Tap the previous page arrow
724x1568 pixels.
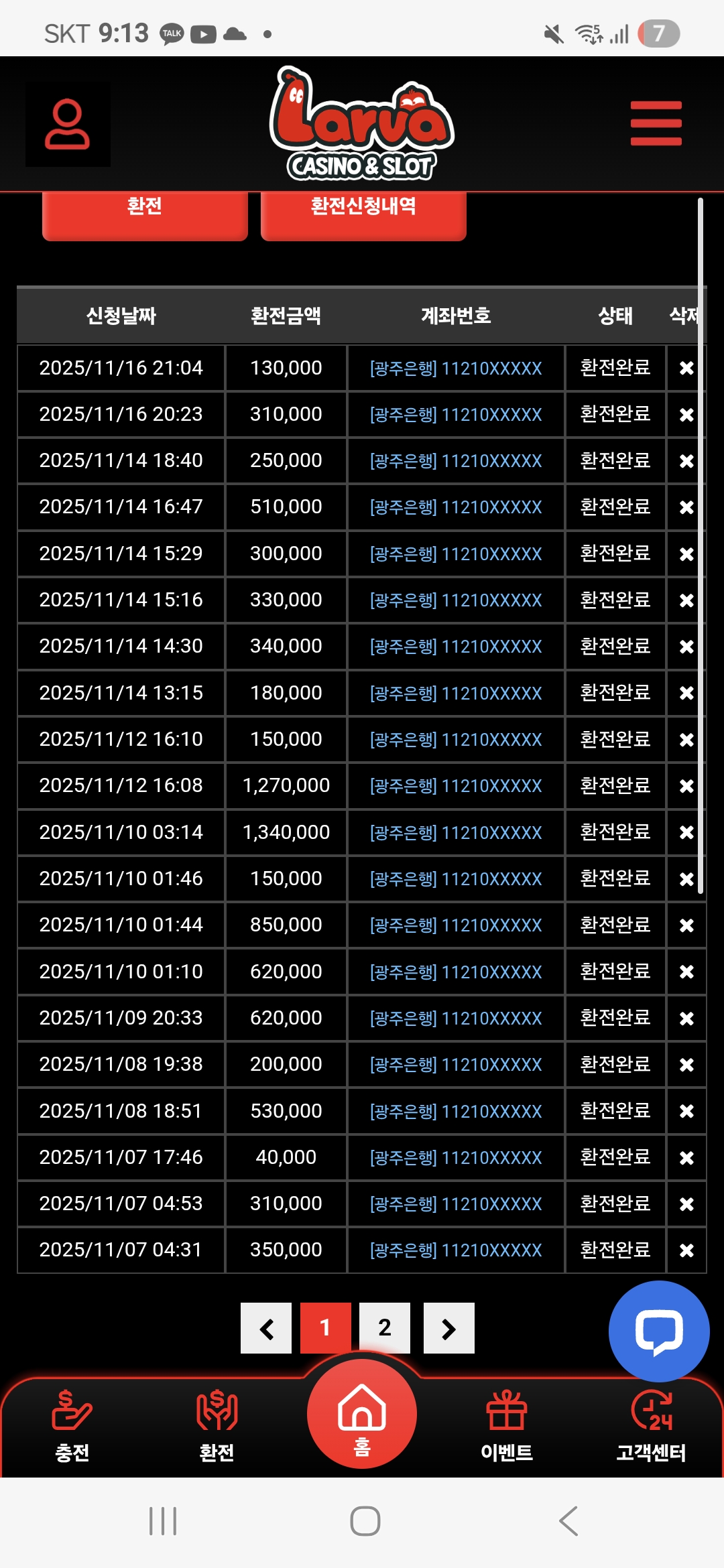point(266,1328)
